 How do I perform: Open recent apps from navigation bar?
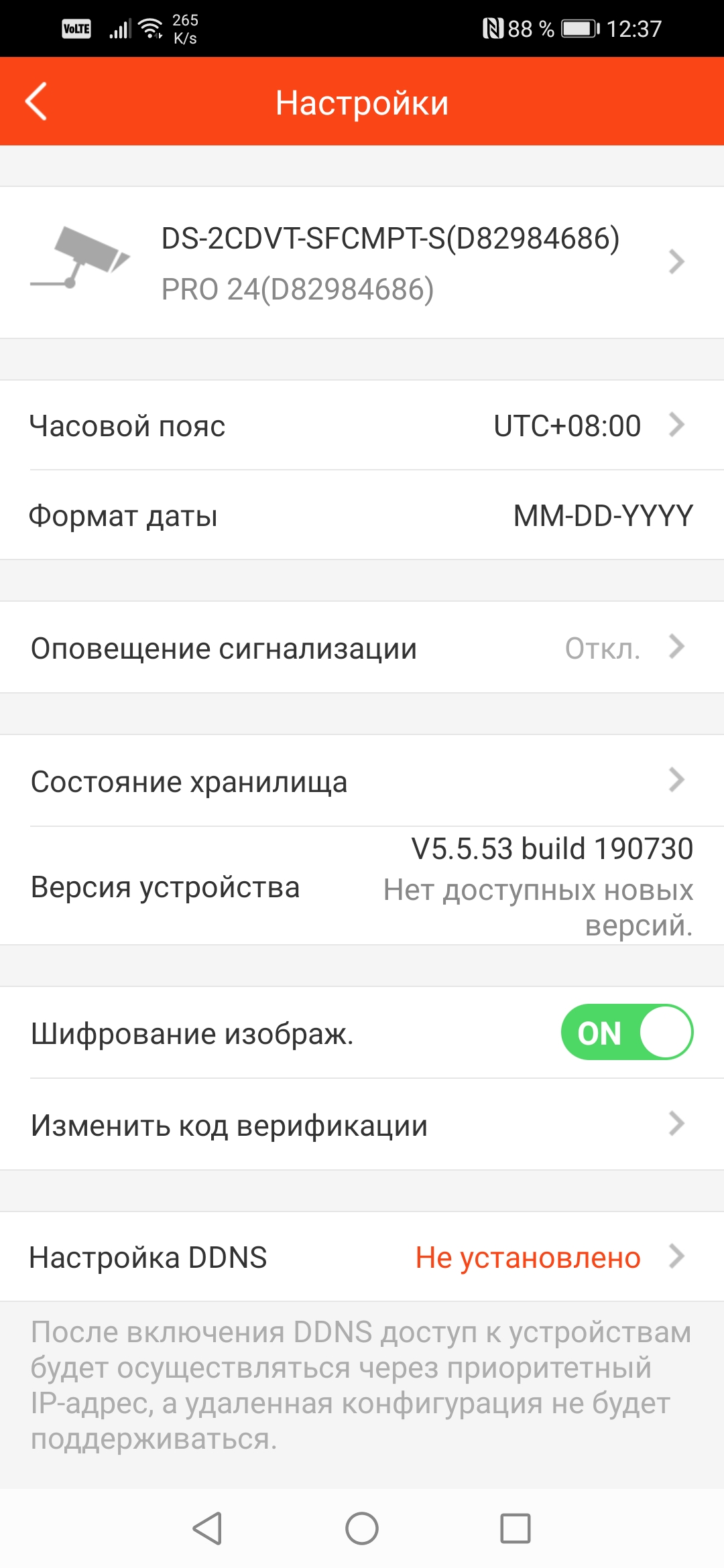coord(515,1528)
